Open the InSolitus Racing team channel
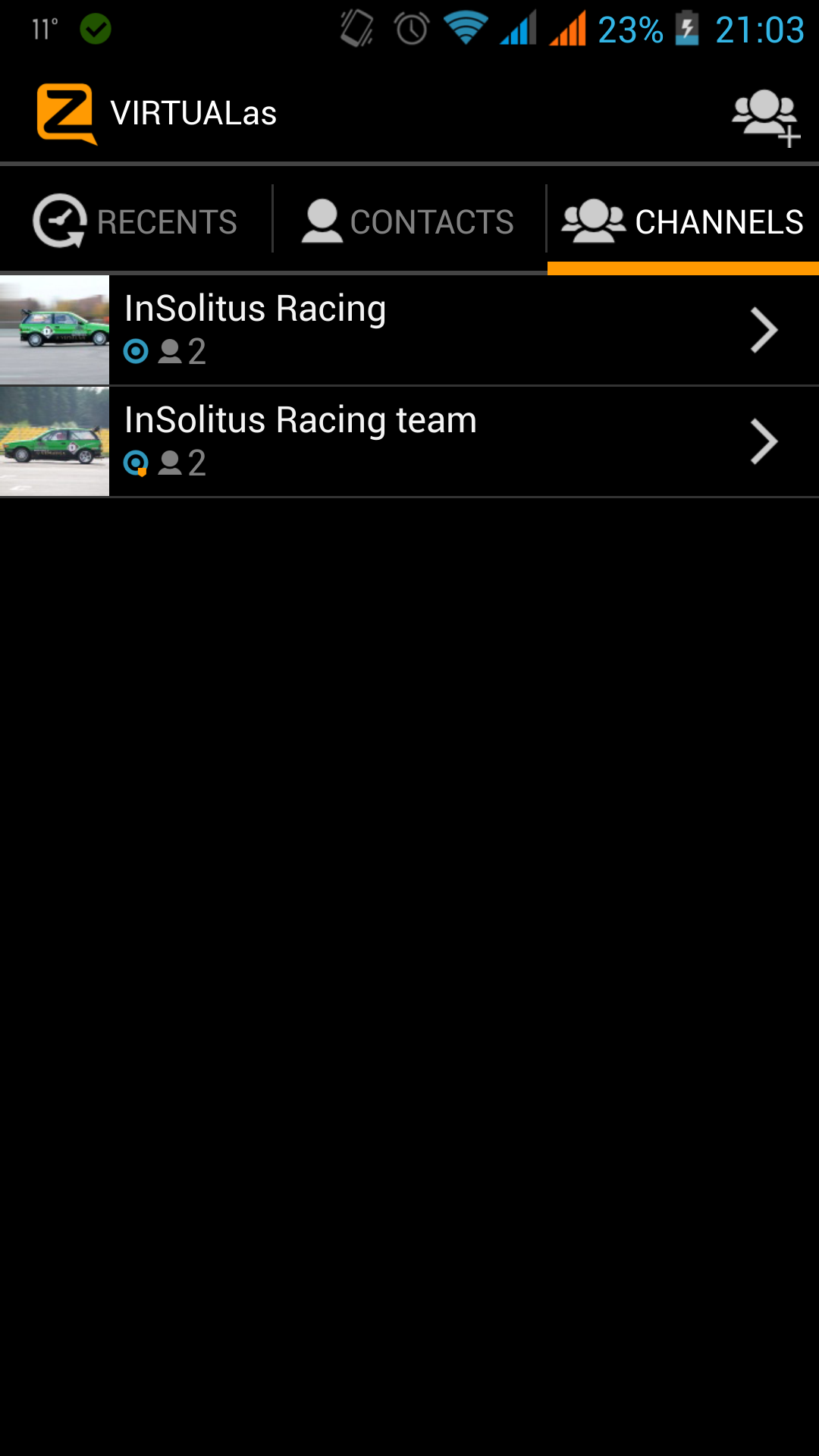Viewport: 819px width, 1456px height. tap(409, 441)
